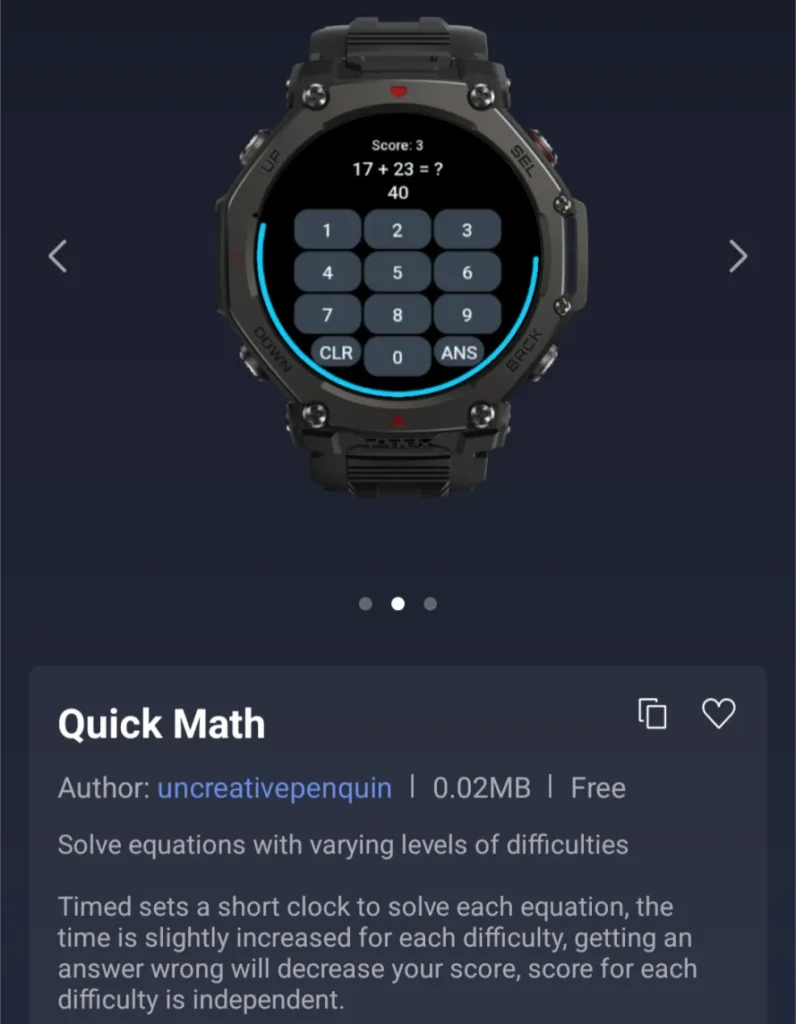Tap the number 7 on the keypad
The height and width of the screenshot is (1024, 796).
click(x=326, y=313)
